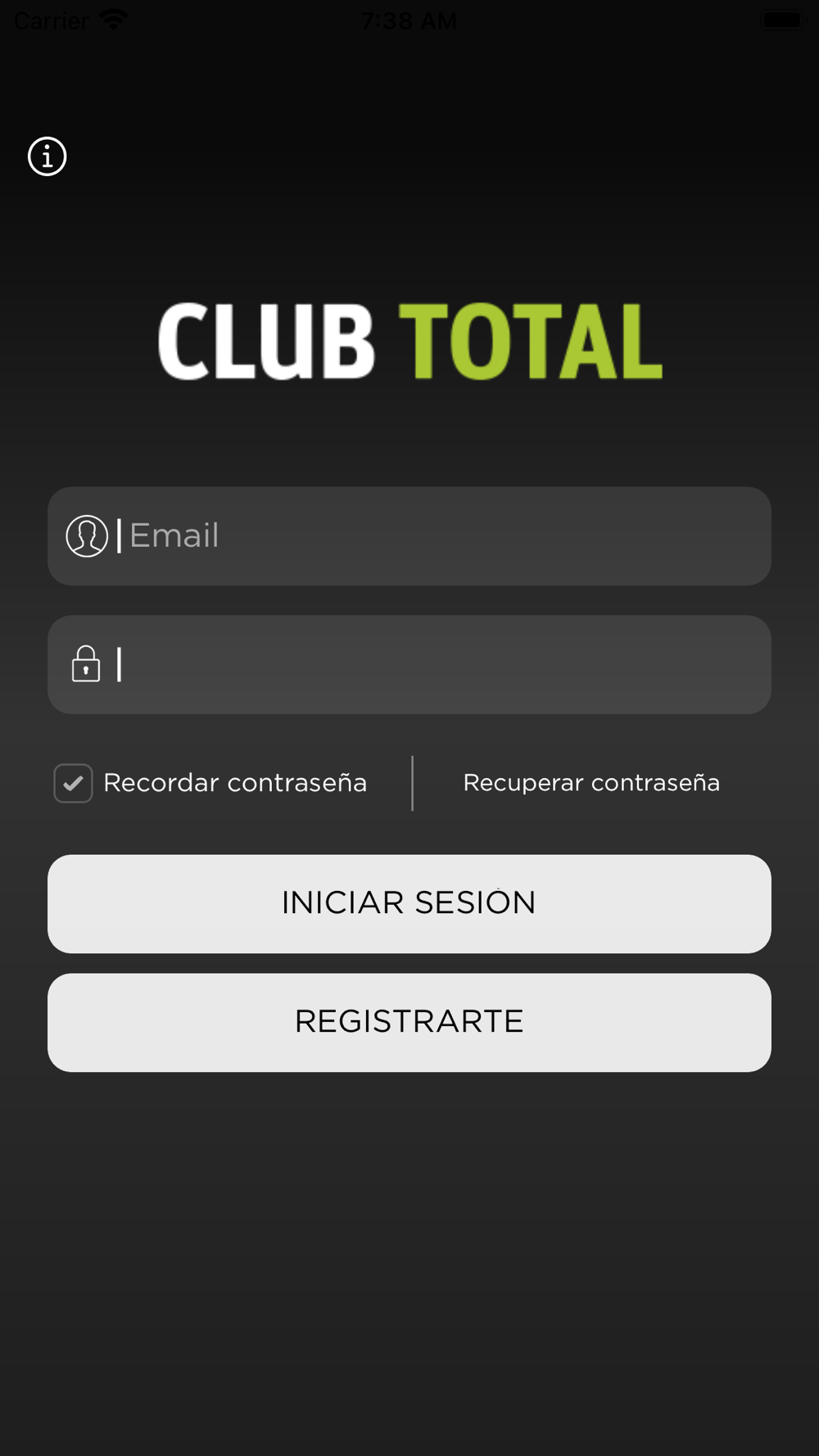This screenshot has width=819, height=1456.
Task: Open Recuperar contraseña link
Action: 591,783
